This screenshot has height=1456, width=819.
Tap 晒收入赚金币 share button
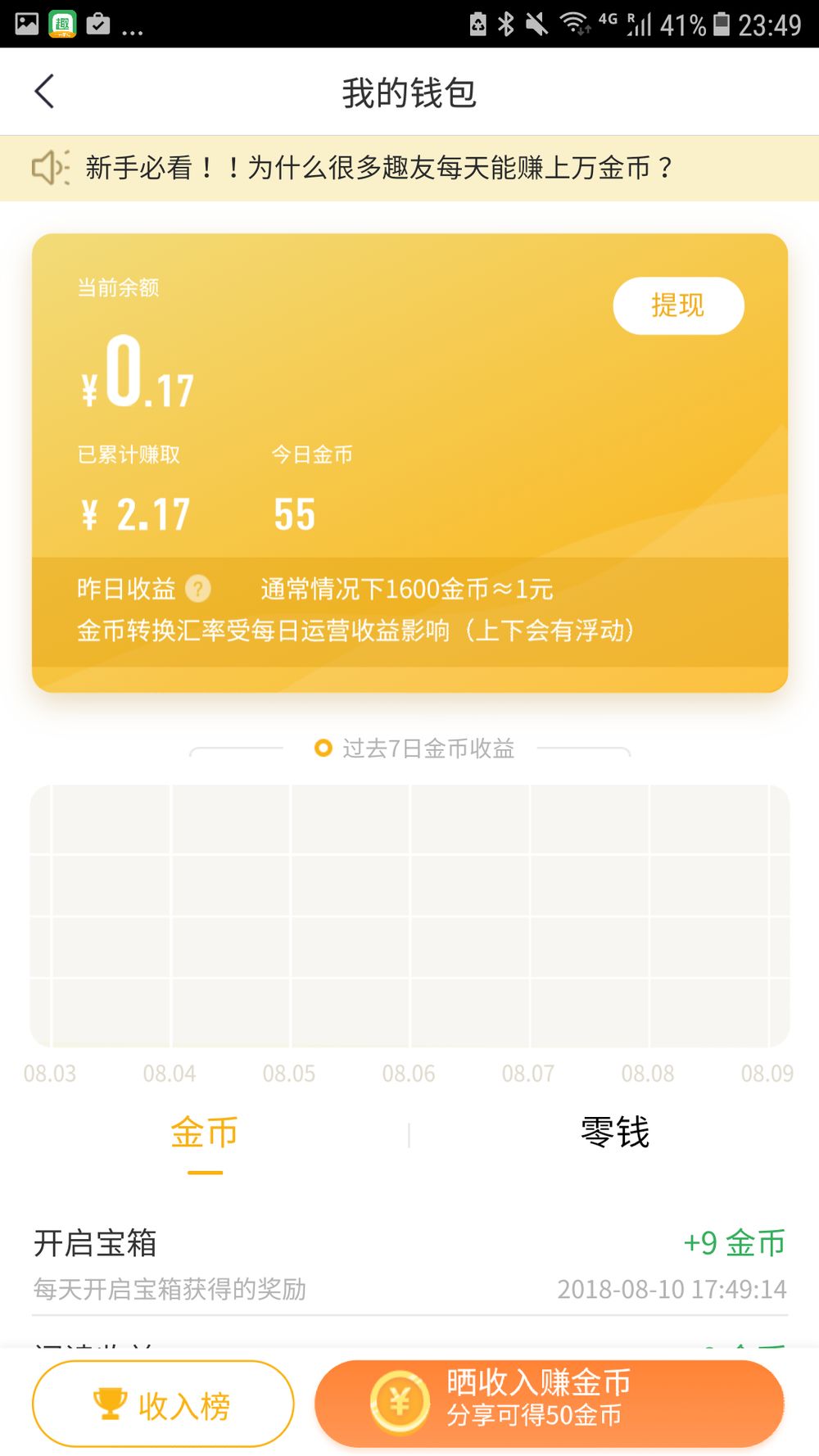point(550,1404)
